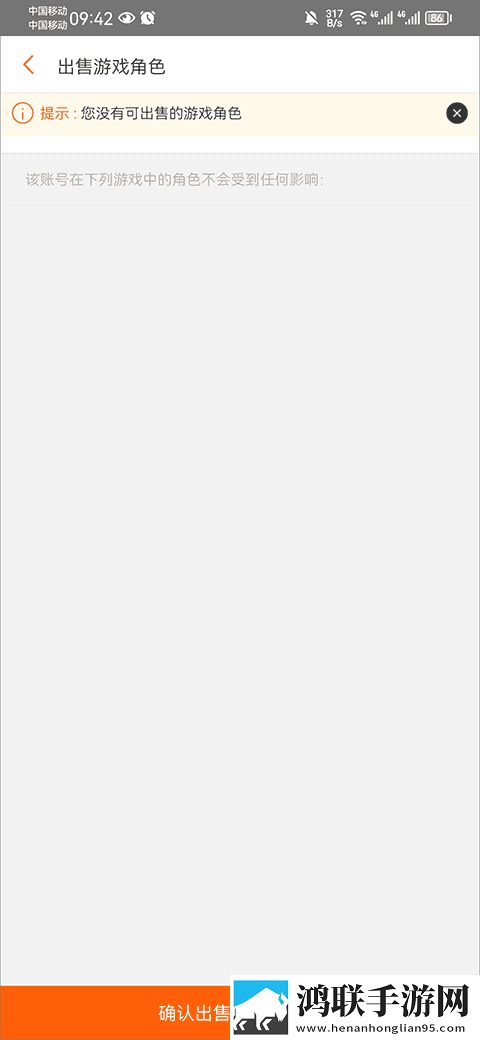The width and height of the screenshot is (480, 1040).
Task: Dismiss the 提示 banner with the X
Action: pyautogui.click(x=457, y=113)
